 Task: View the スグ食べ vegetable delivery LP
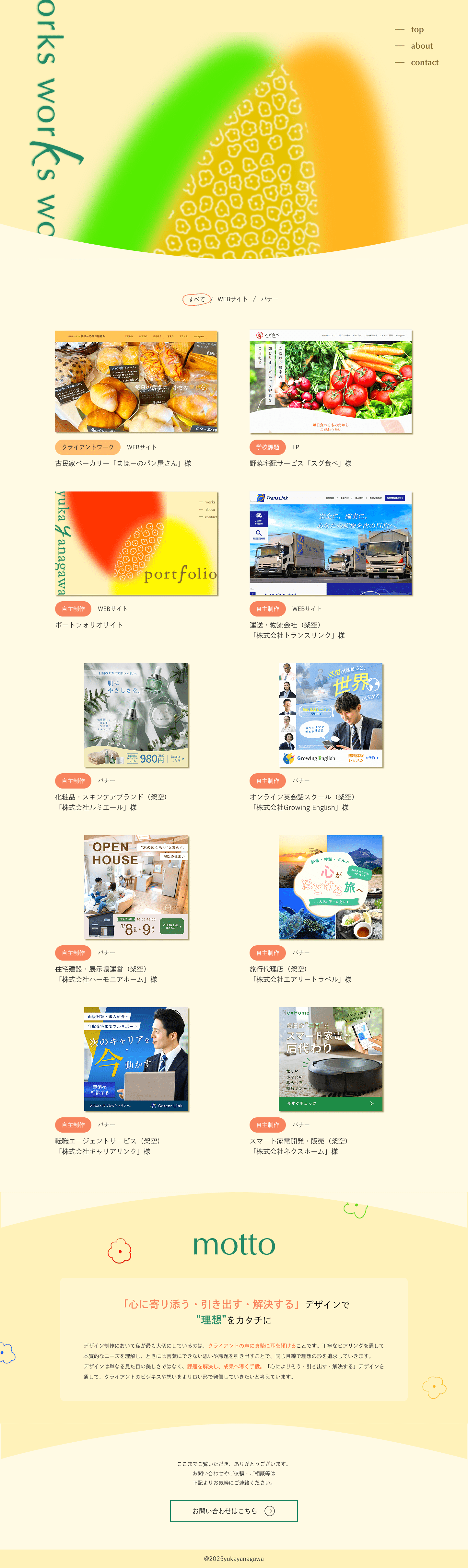pyautogui.click(x=331, y=382)
